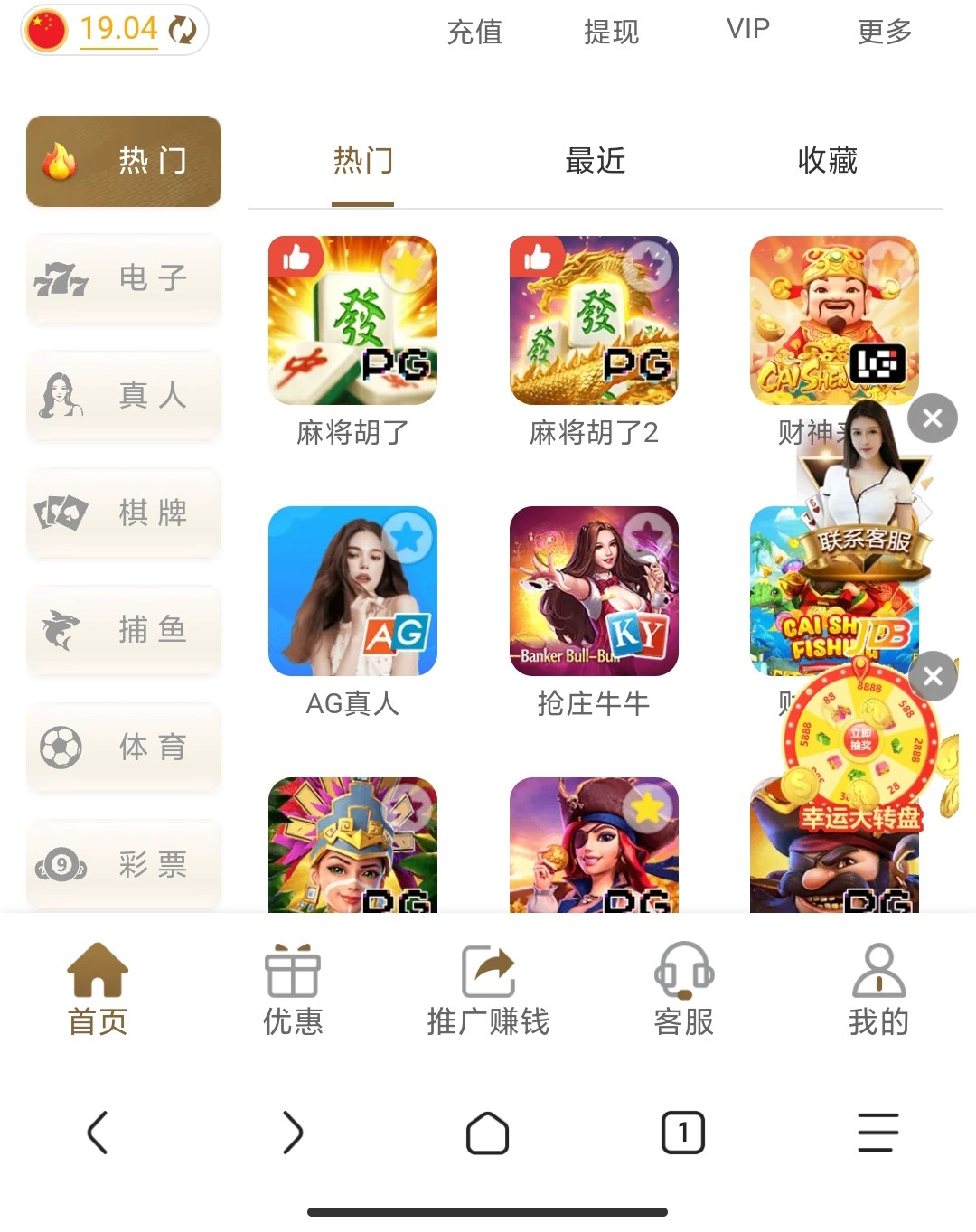Open the 更多 menu
This screenshot has width=976, height=1232.
(x=884, y=32)
